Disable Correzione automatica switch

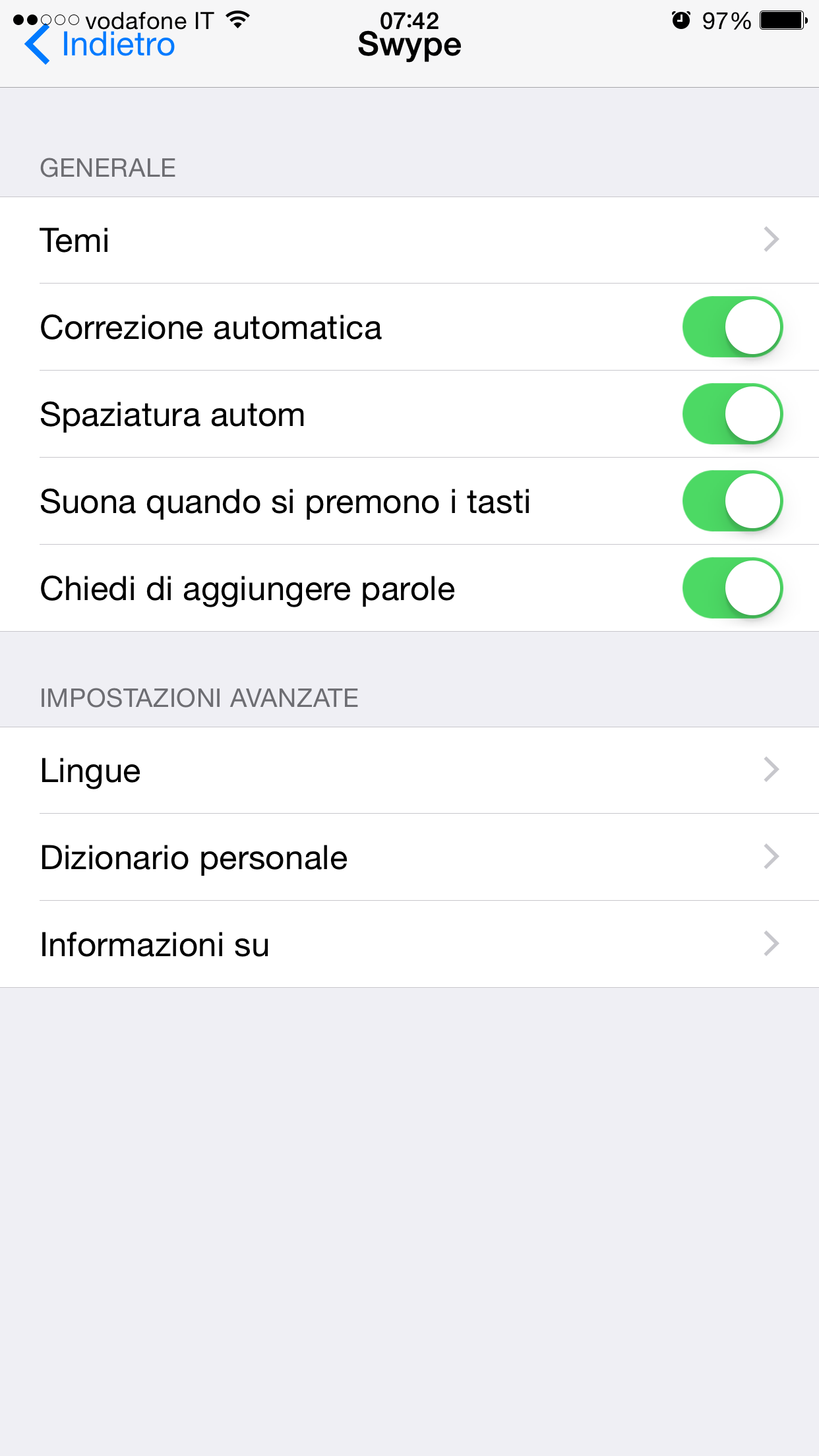tap(732, 327)
